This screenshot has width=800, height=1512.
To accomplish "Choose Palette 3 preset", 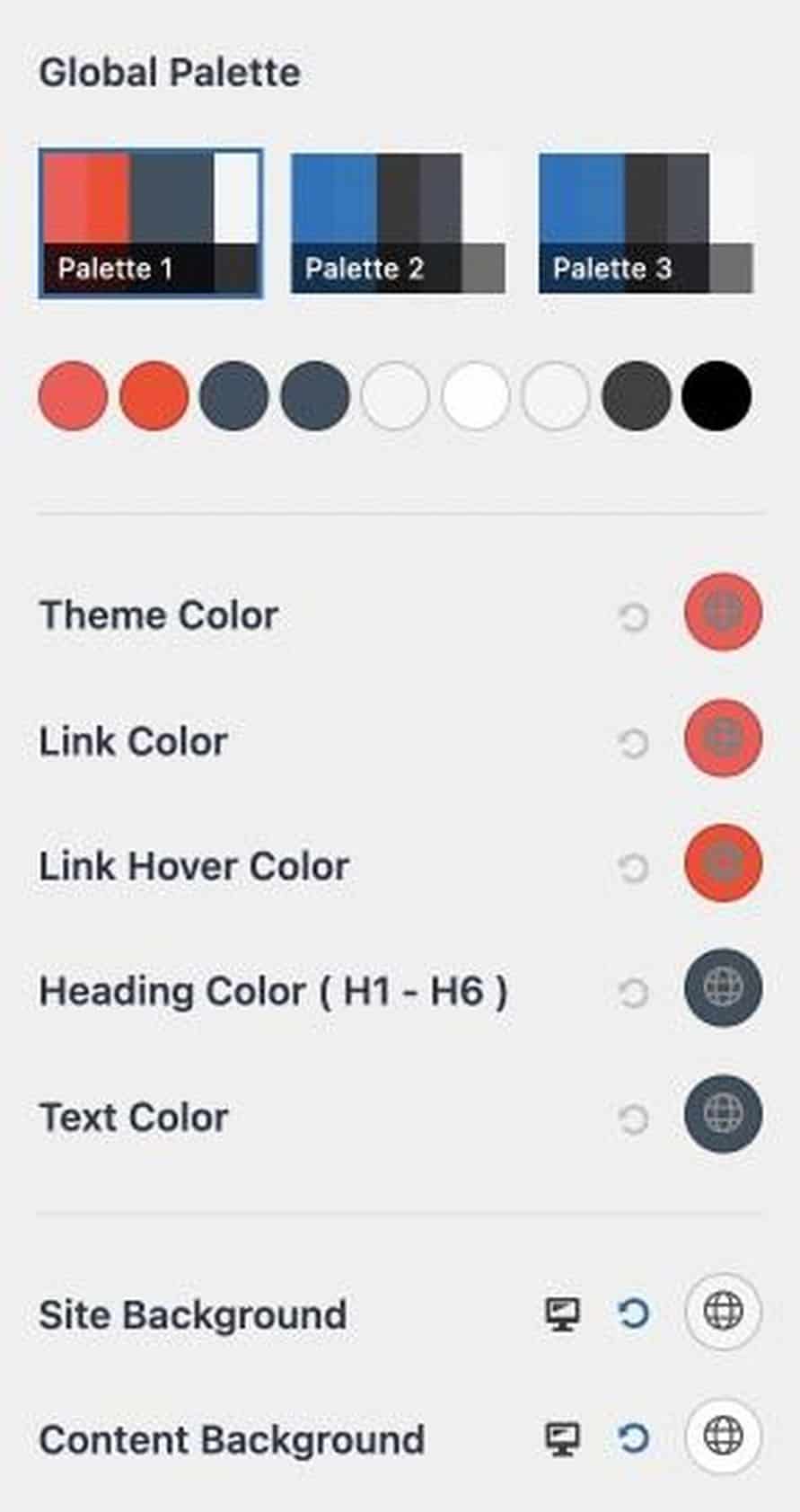I will tap(646, 223).
